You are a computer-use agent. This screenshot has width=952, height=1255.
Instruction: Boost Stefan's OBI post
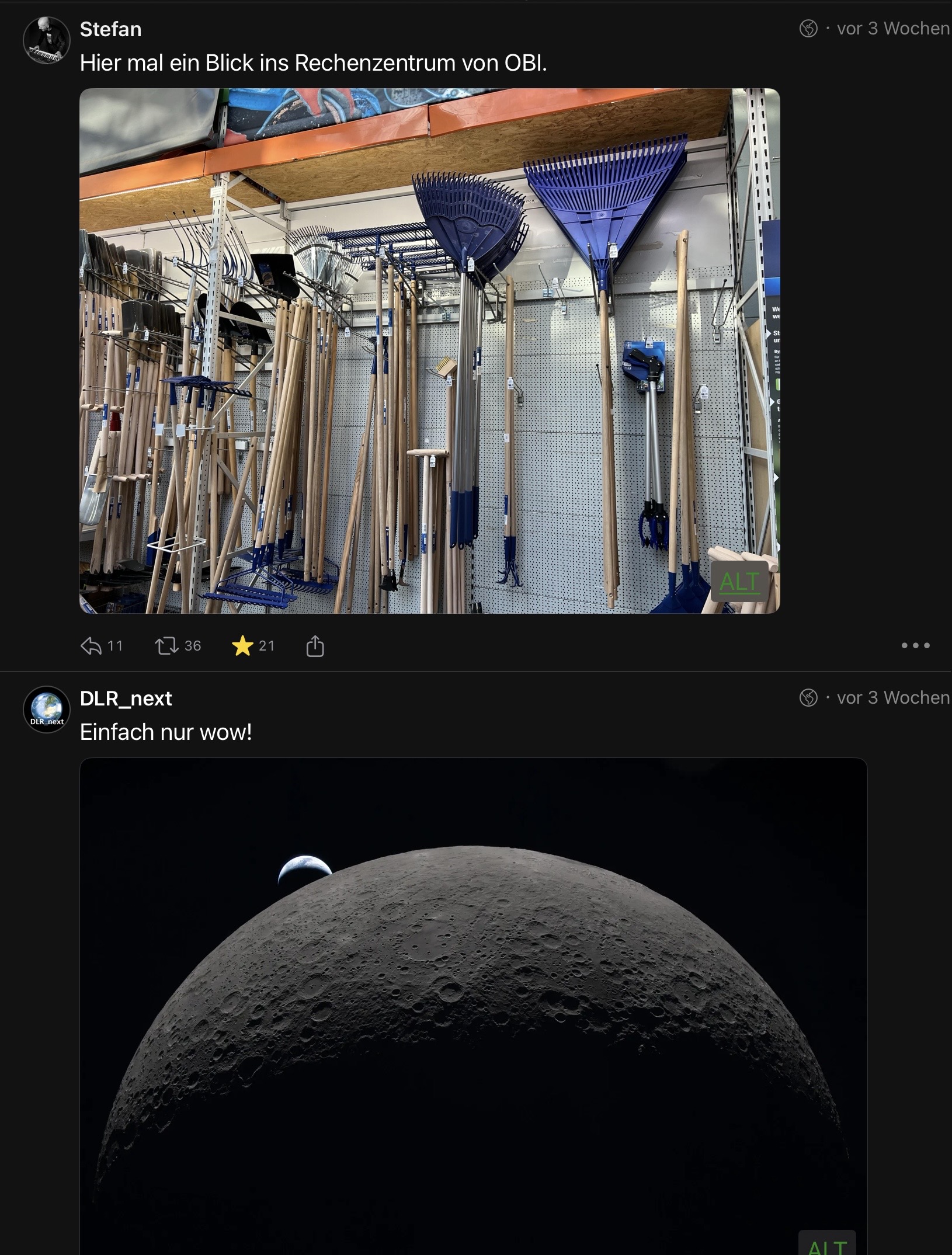pos(167,646)
